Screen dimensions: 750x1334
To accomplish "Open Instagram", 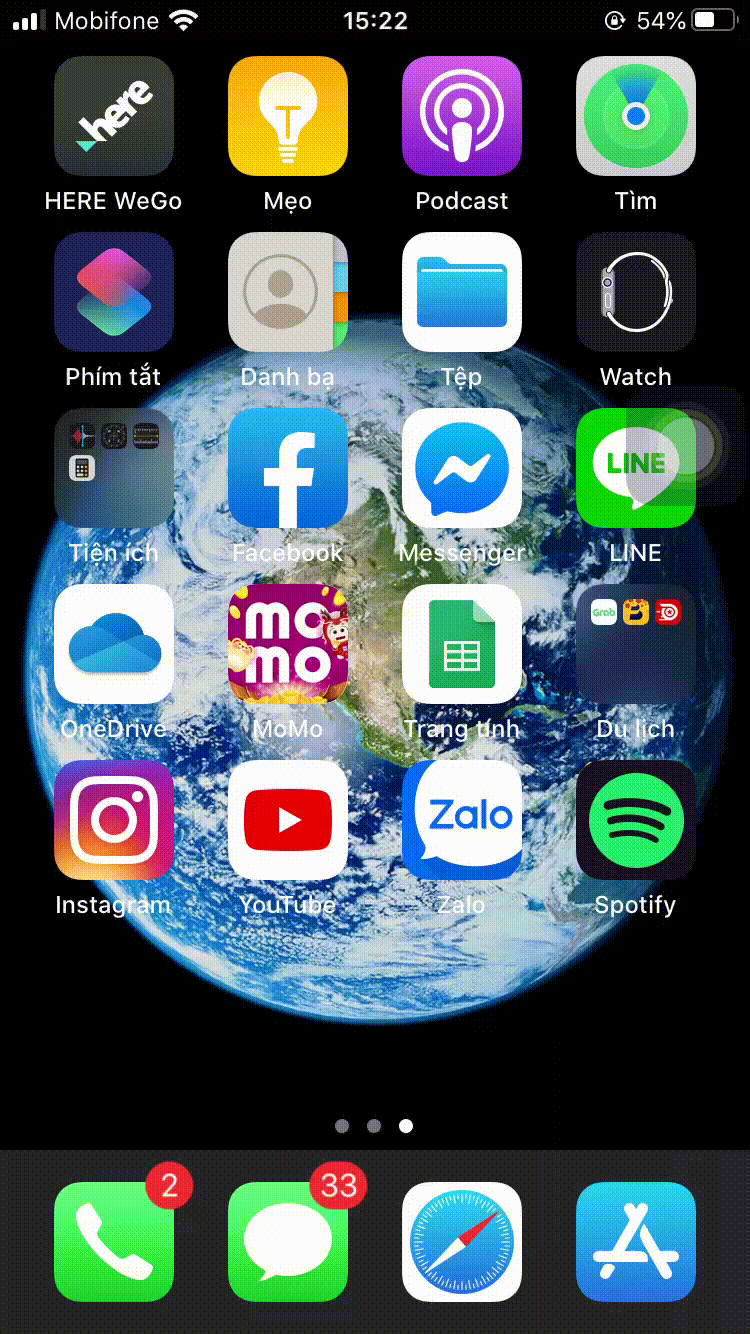I will click(x=113, y=820).
